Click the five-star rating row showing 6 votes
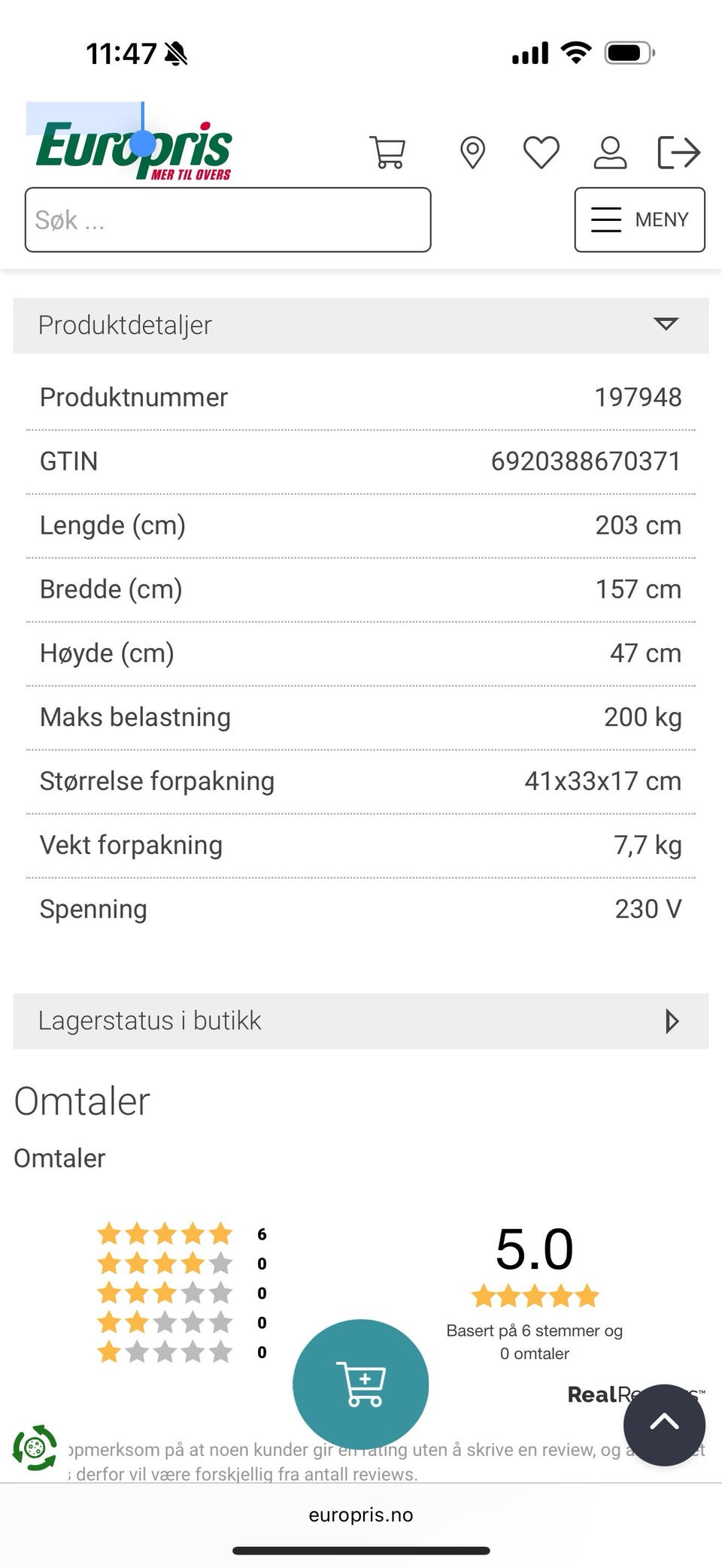Screen dimensions: 722x1568 (165, 1234)
